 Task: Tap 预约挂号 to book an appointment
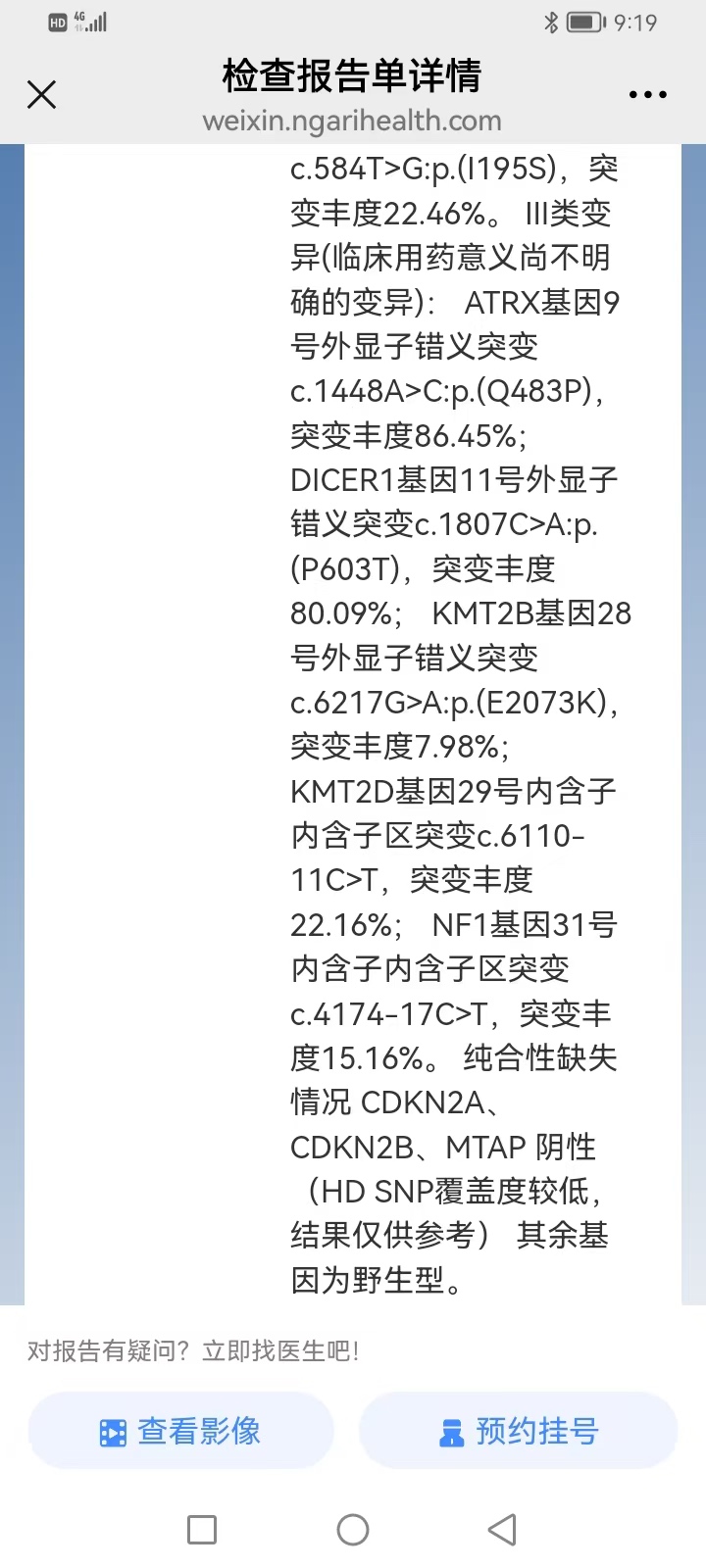click(519, 1432)
